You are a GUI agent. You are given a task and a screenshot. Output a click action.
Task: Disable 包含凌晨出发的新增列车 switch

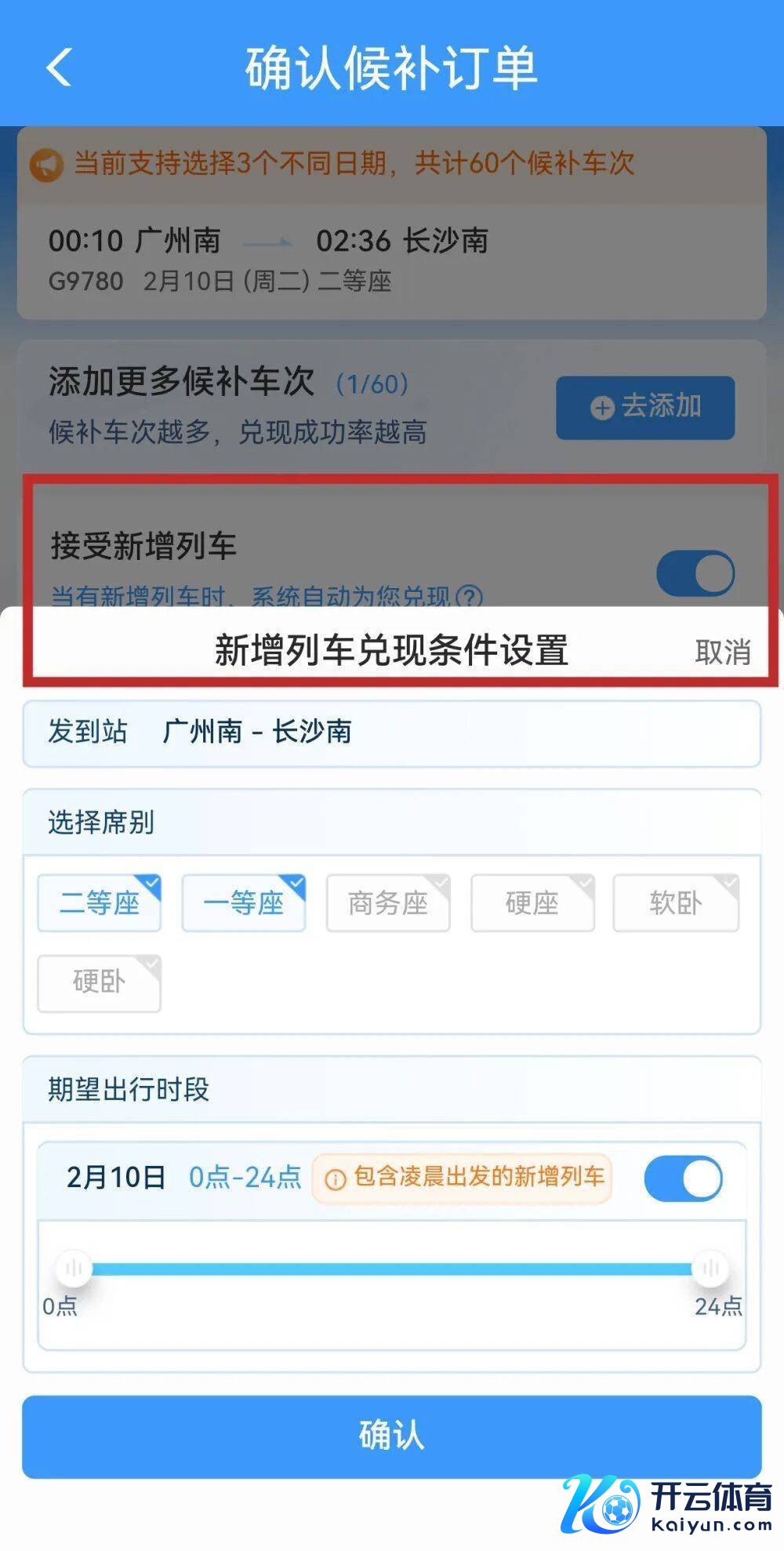tap(683, 1179)
